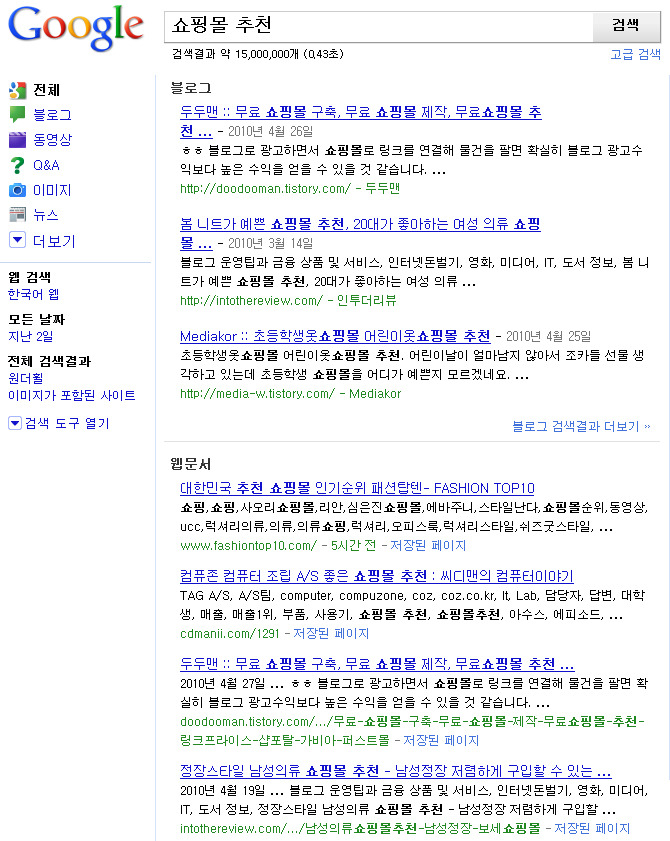Switch to 이미지 results

pyautogui.click(x=52, y=190)
